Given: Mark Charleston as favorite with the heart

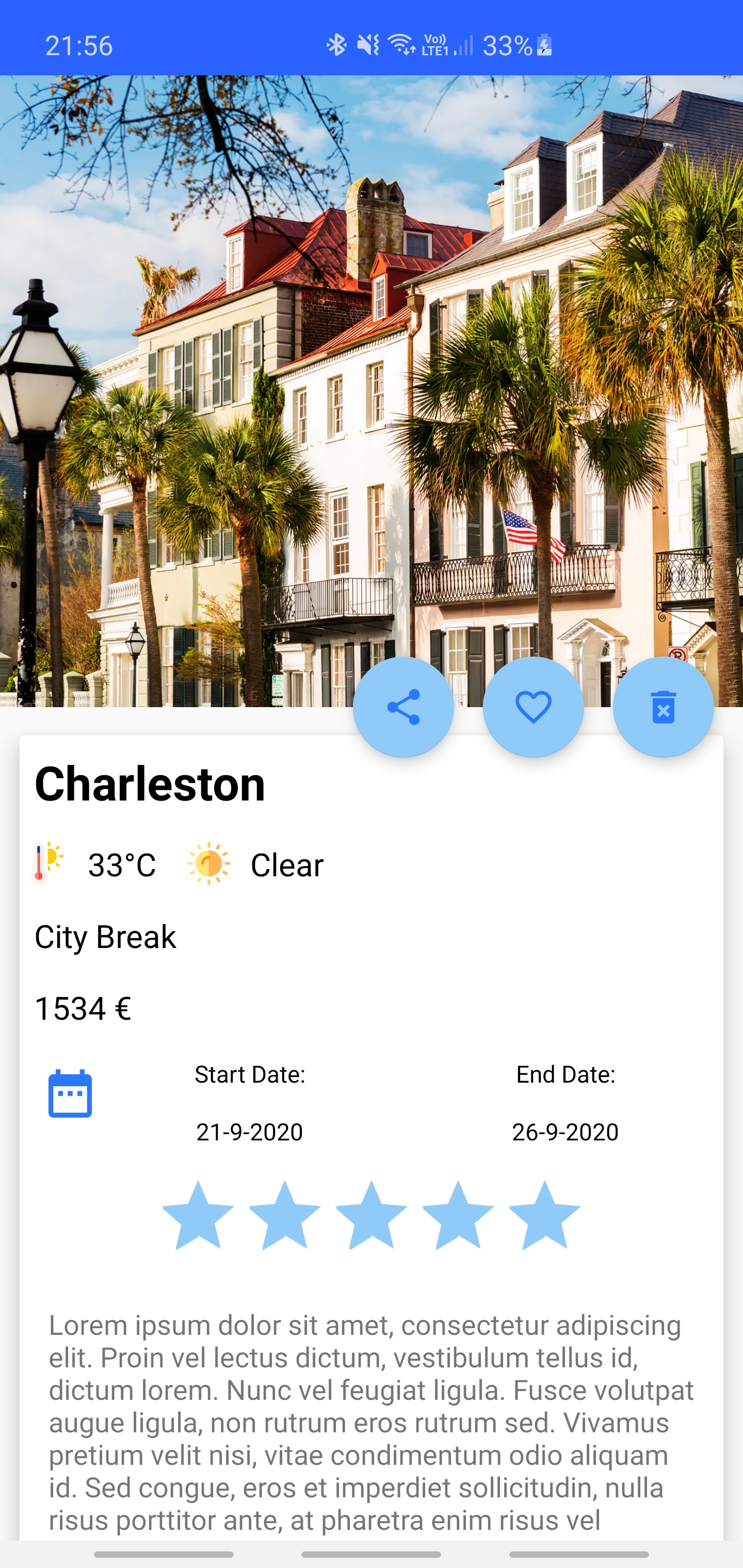Looking at the screenshot, I should [x=533, y=707].
